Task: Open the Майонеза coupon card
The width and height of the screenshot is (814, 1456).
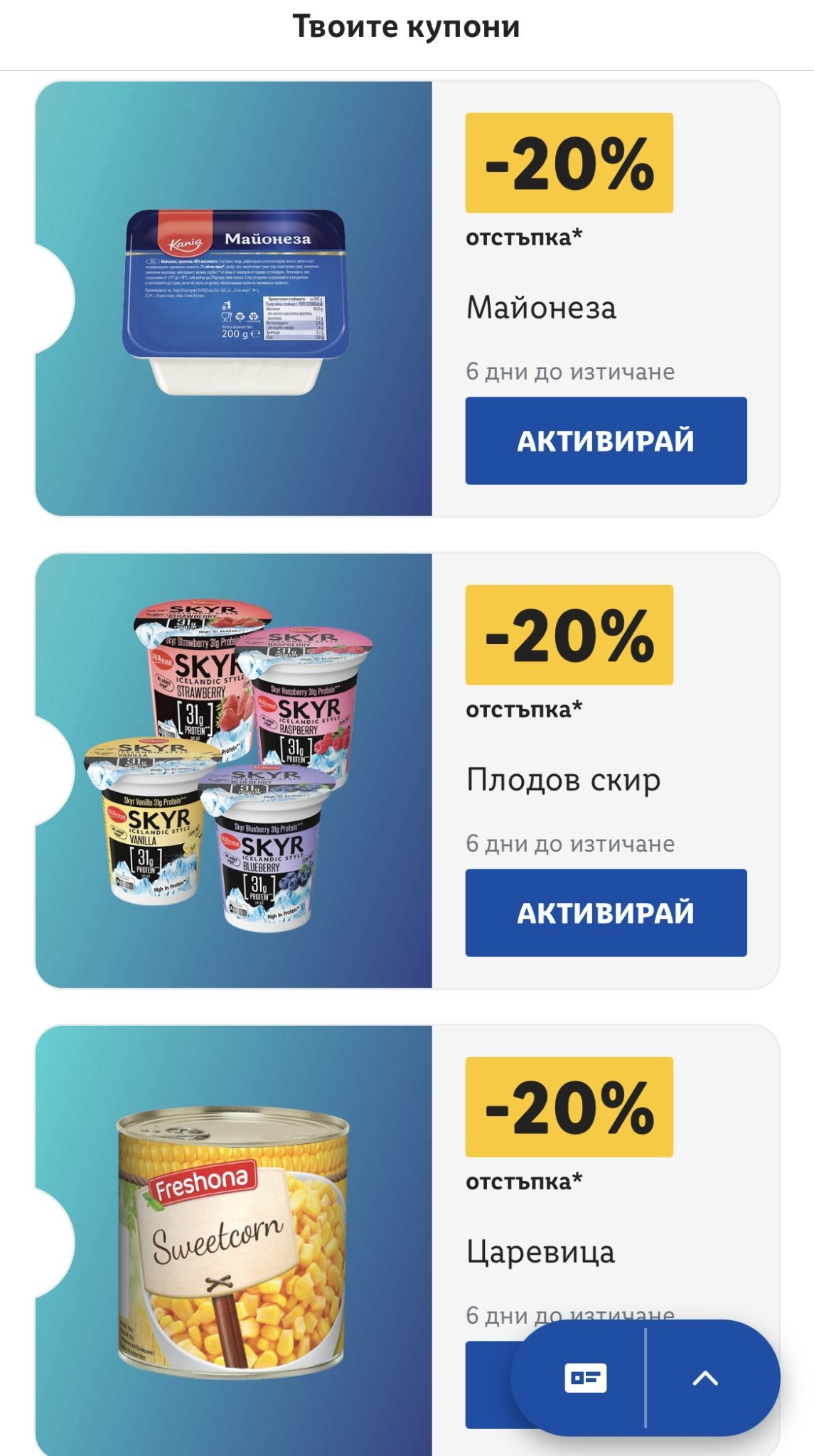Action: pyautogui.click(x=233, y=299)
